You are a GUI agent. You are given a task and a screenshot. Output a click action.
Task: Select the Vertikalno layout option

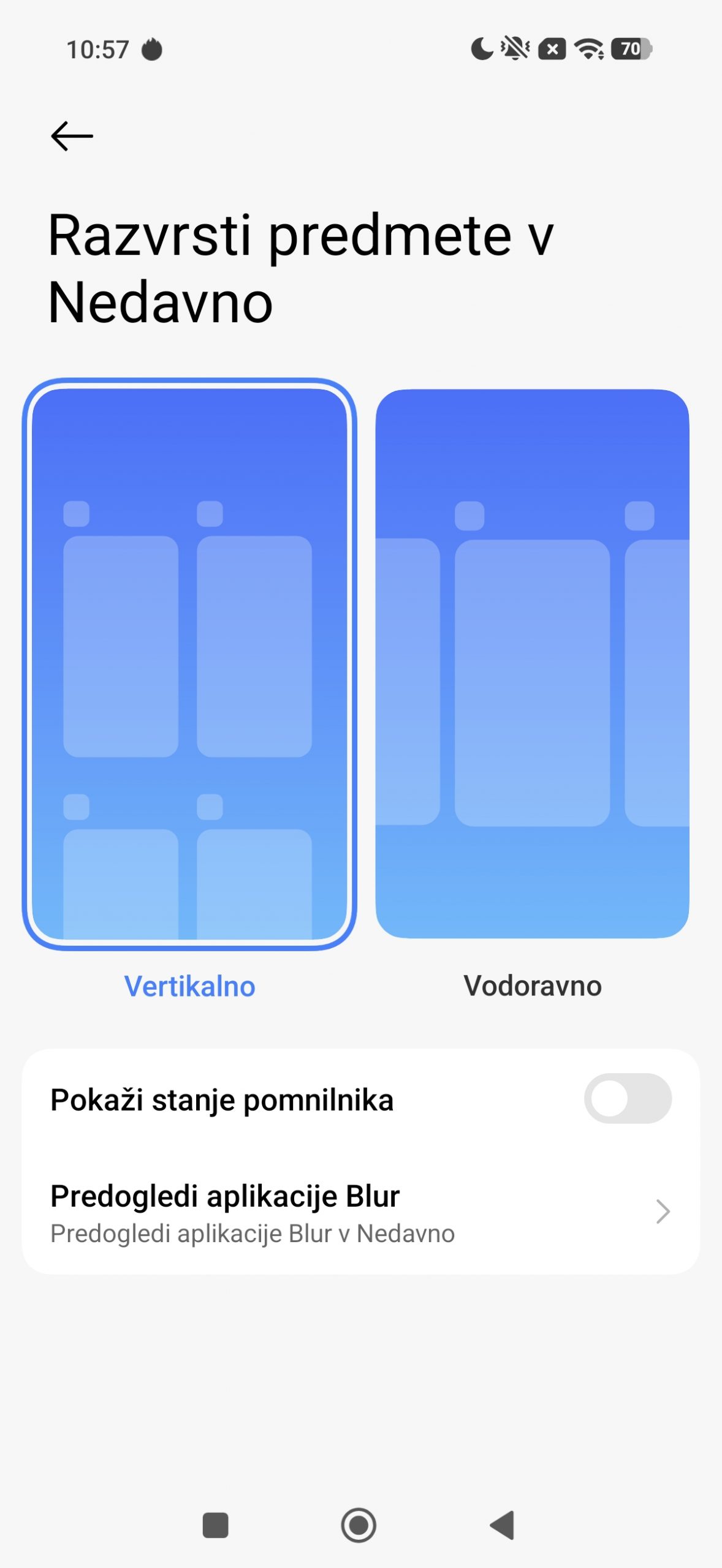tap(189, 664)
